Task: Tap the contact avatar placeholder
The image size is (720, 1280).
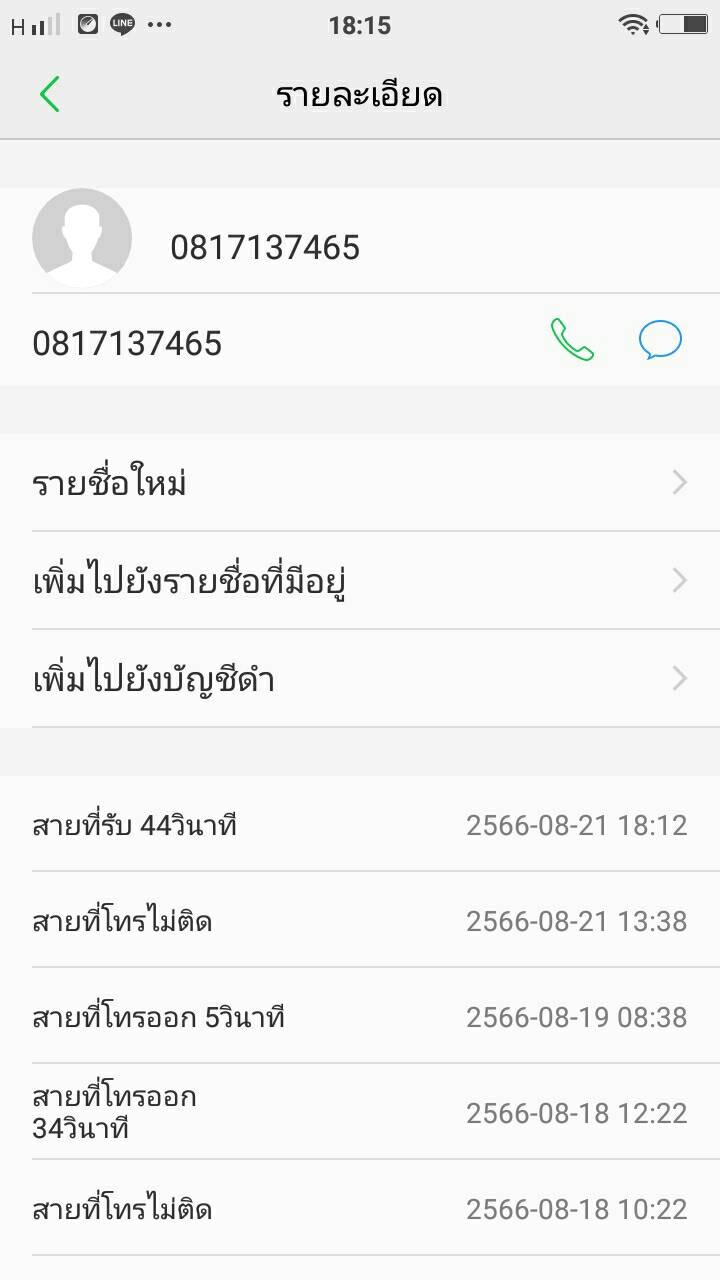Action: [x=82, y=238]
